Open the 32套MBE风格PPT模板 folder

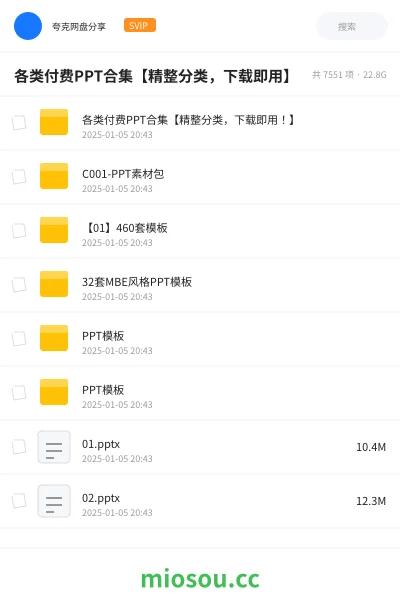tap(200, 285)
